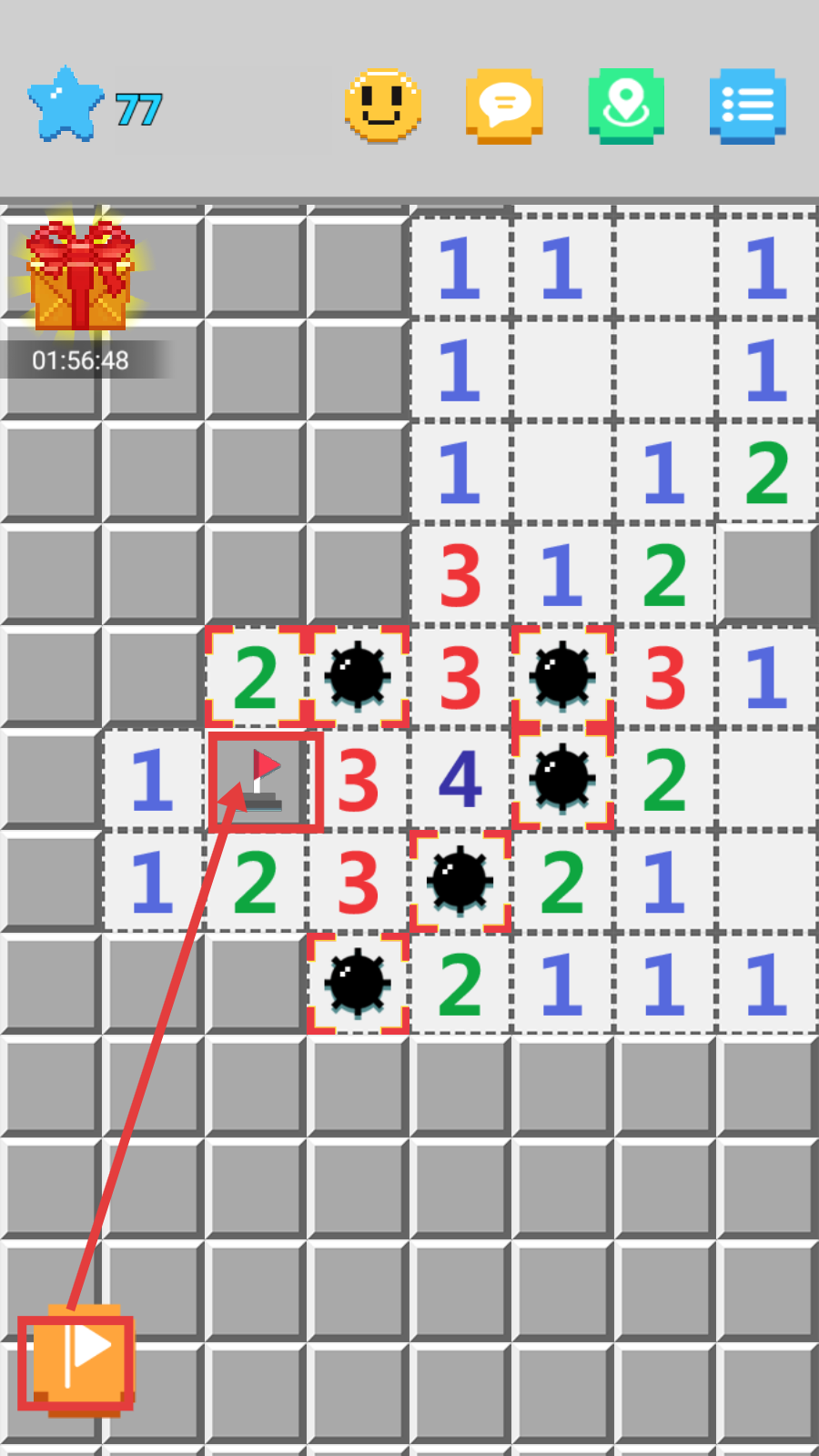Open the green map location icon
The image size is (819, 1456).
click(626, 106)
